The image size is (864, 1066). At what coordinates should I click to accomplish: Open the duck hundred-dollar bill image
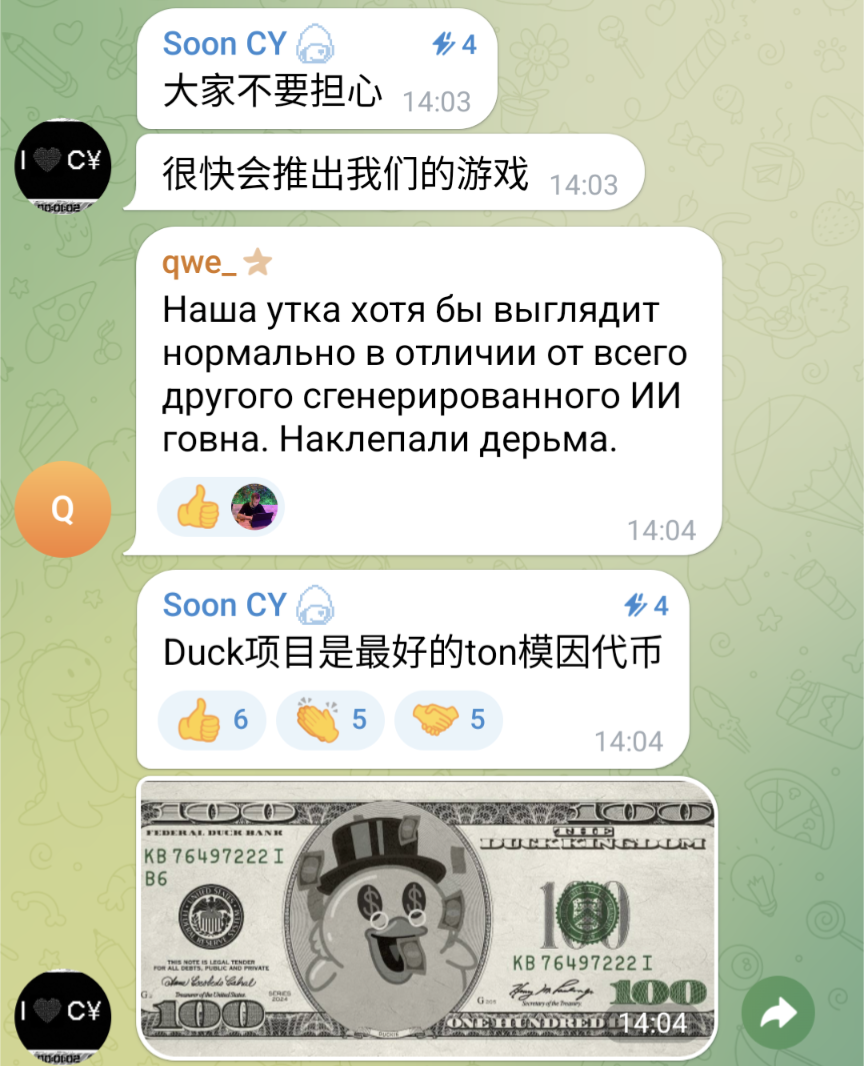(x=428, y=918)
